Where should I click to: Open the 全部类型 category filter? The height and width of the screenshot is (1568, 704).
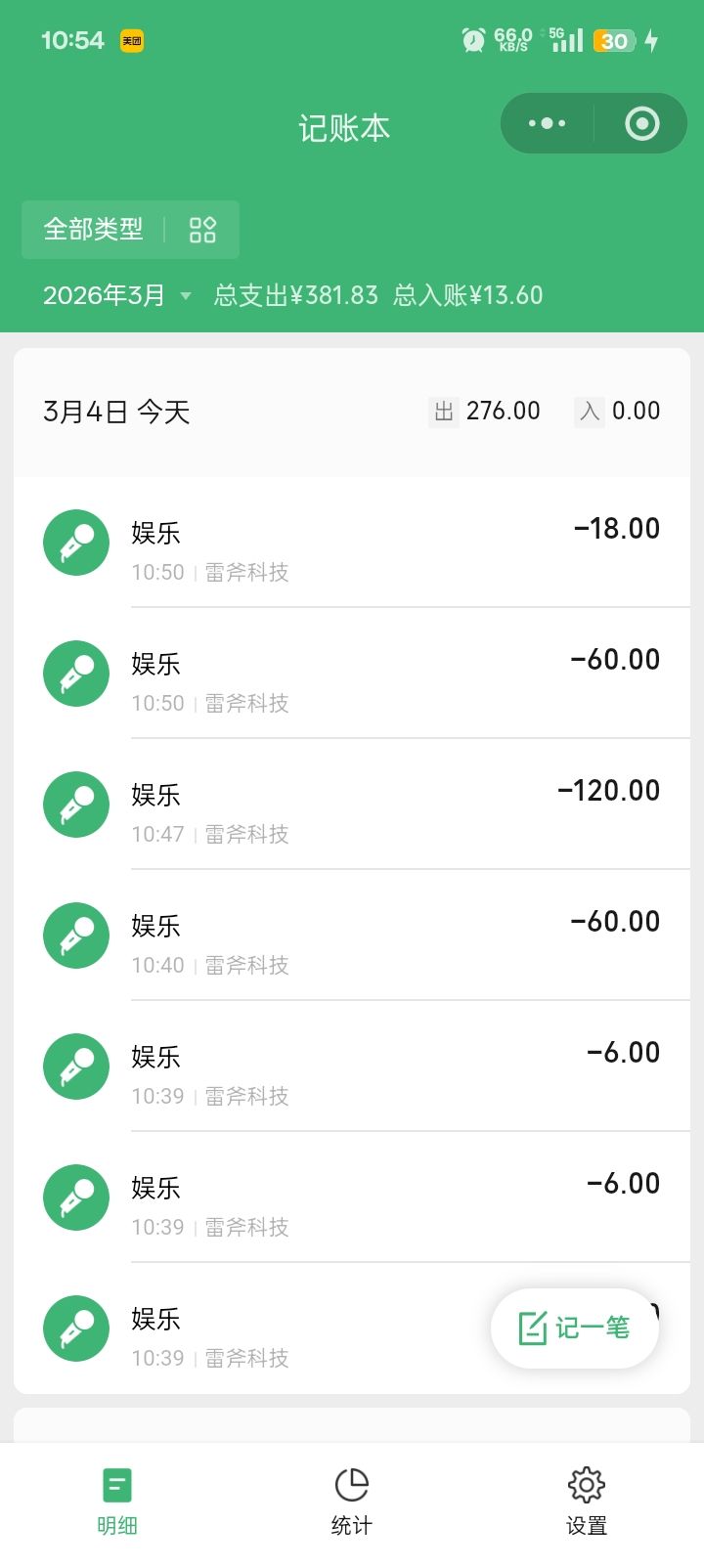click(x=130, y=230)
